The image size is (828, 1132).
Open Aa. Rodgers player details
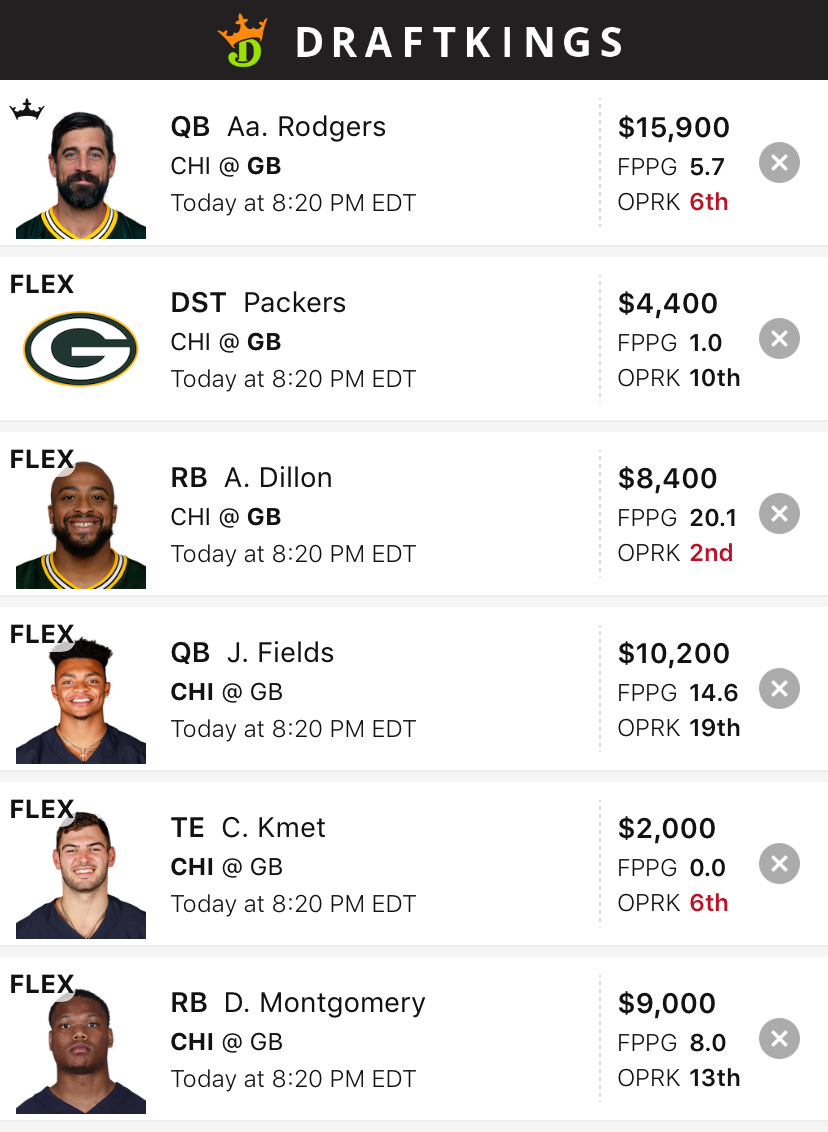click(x=278, y=127)
